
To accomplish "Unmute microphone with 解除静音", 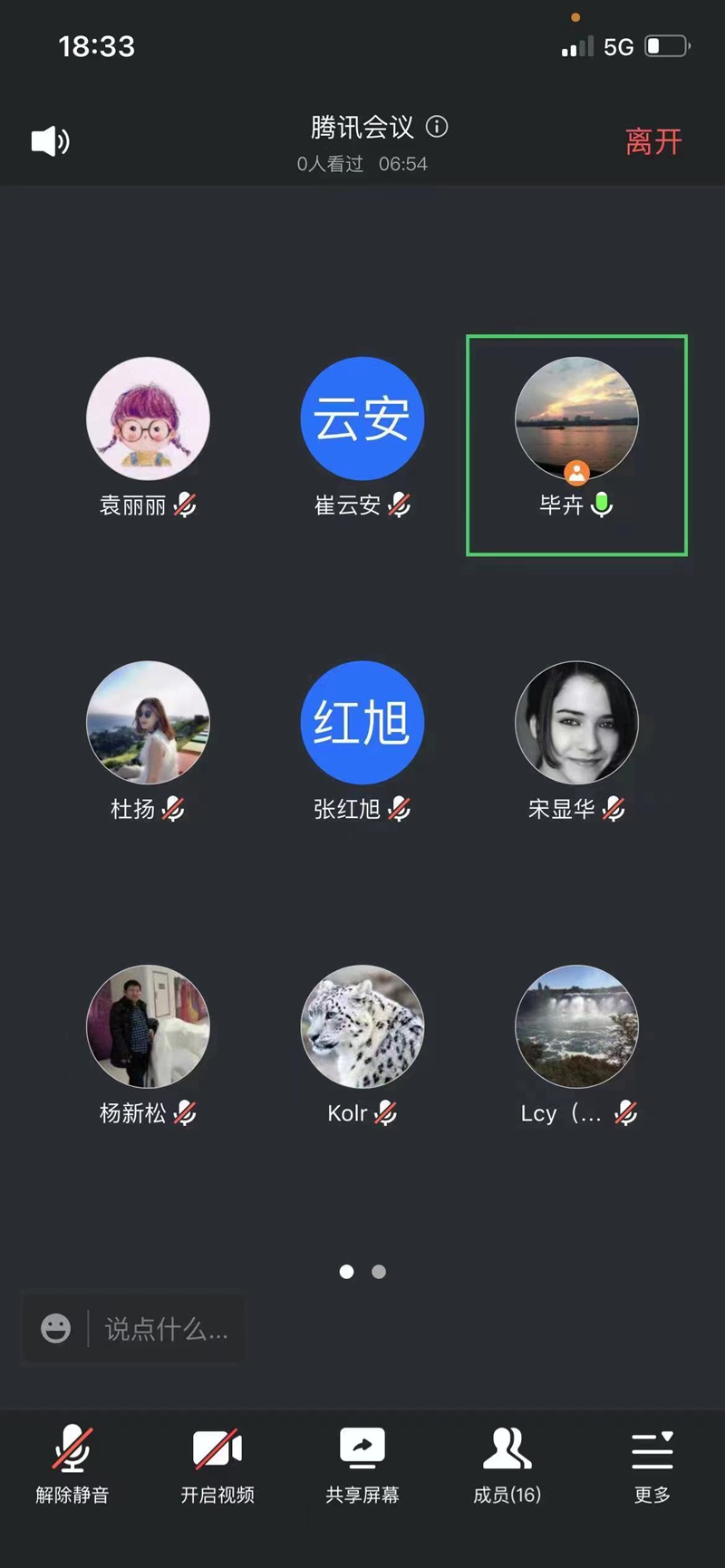I will coord(72,1463).
